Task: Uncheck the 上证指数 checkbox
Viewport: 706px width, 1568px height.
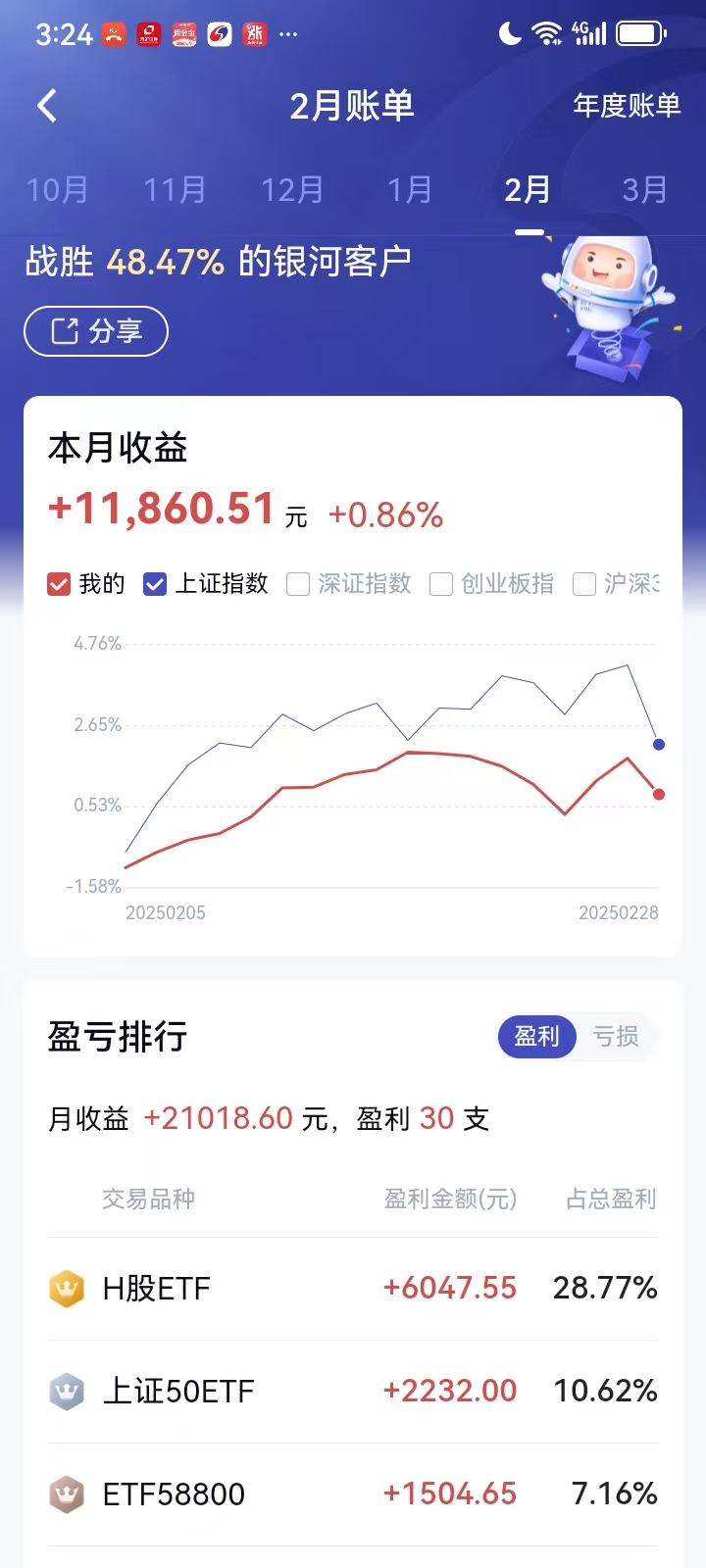Action: click(x=155, y=584)
